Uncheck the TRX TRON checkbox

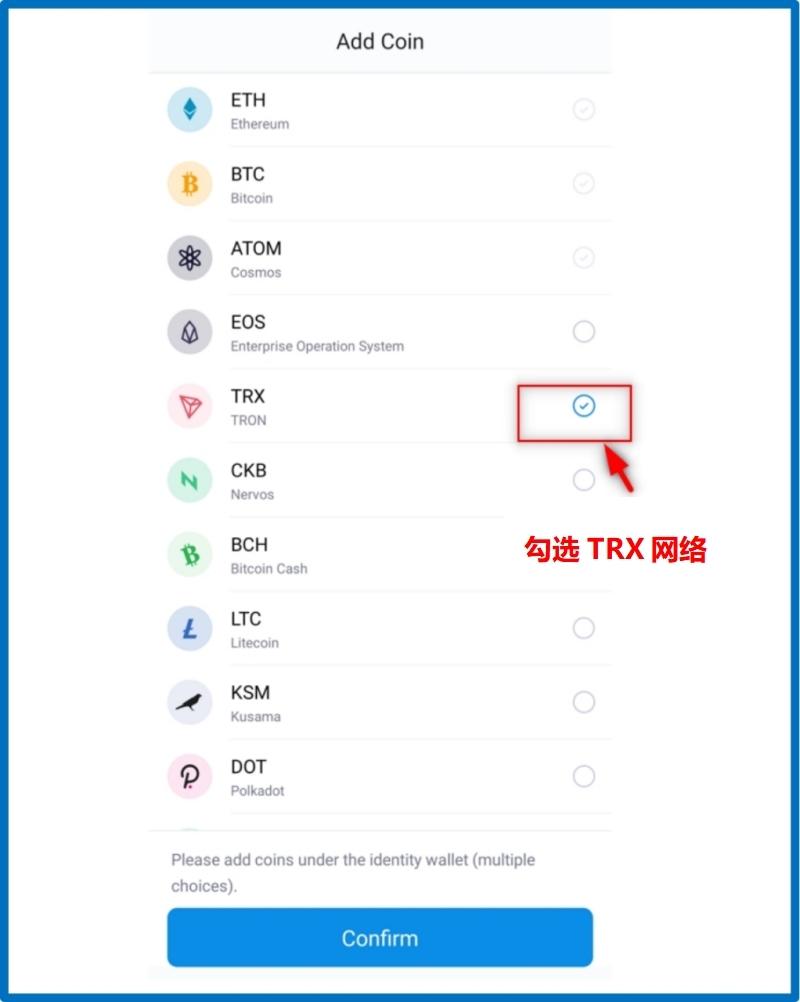(584, 405)
